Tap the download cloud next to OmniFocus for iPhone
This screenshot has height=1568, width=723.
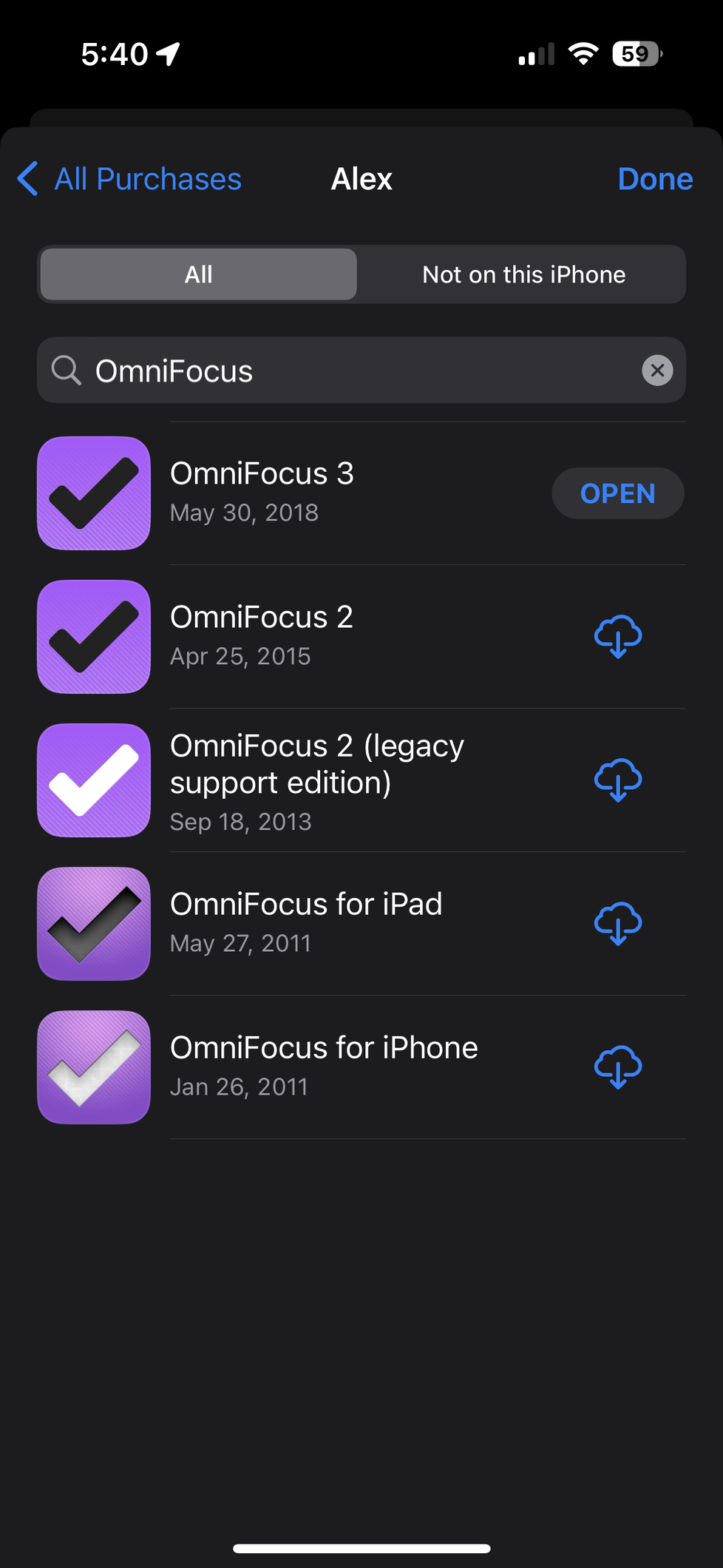point(618,1067)
